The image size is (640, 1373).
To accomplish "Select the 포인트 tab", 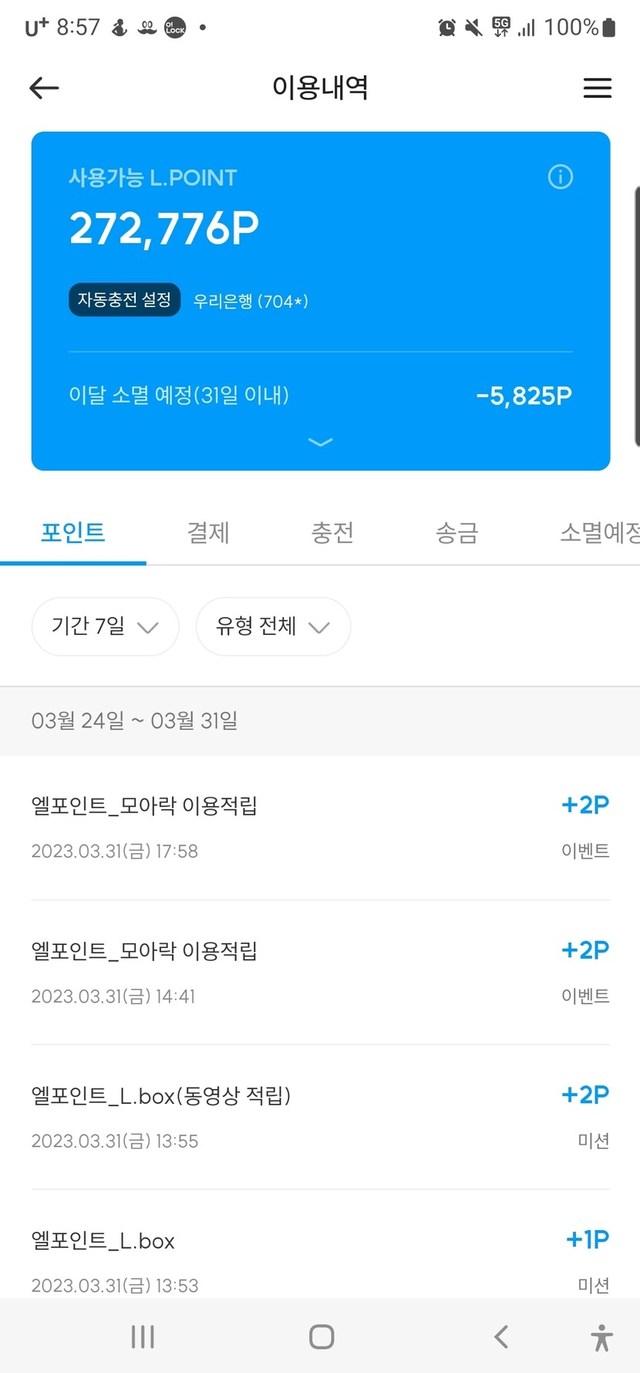I will (73, 533).
